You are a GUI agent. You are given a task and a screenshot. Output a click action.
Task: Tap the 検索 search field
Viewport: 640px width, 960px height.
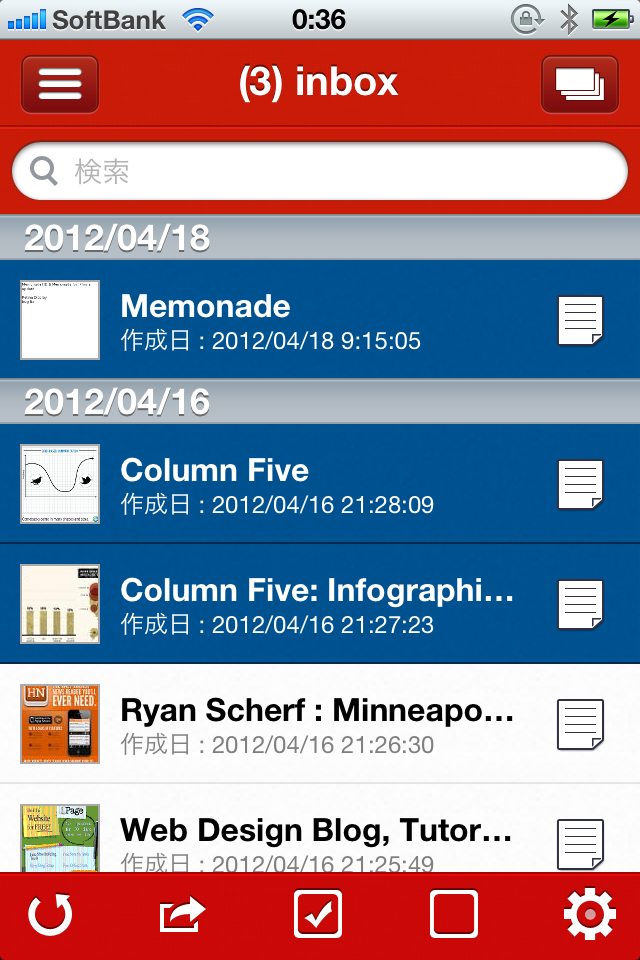tap(320, 171)
